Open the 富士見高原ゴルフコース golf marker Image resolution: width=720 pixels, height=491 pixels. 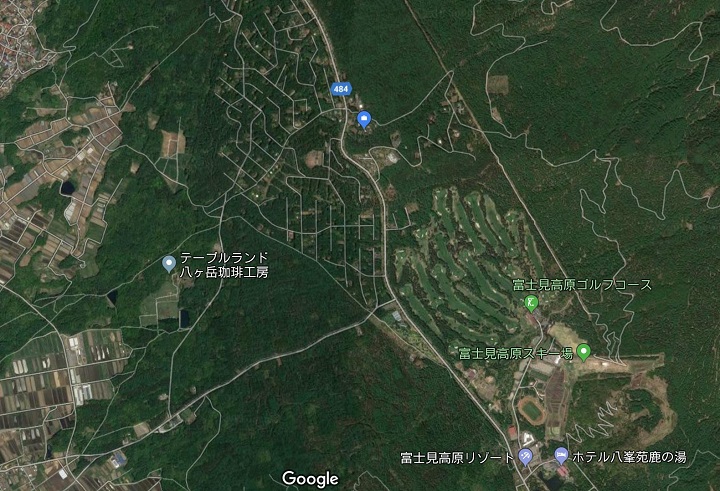[533, 303]
